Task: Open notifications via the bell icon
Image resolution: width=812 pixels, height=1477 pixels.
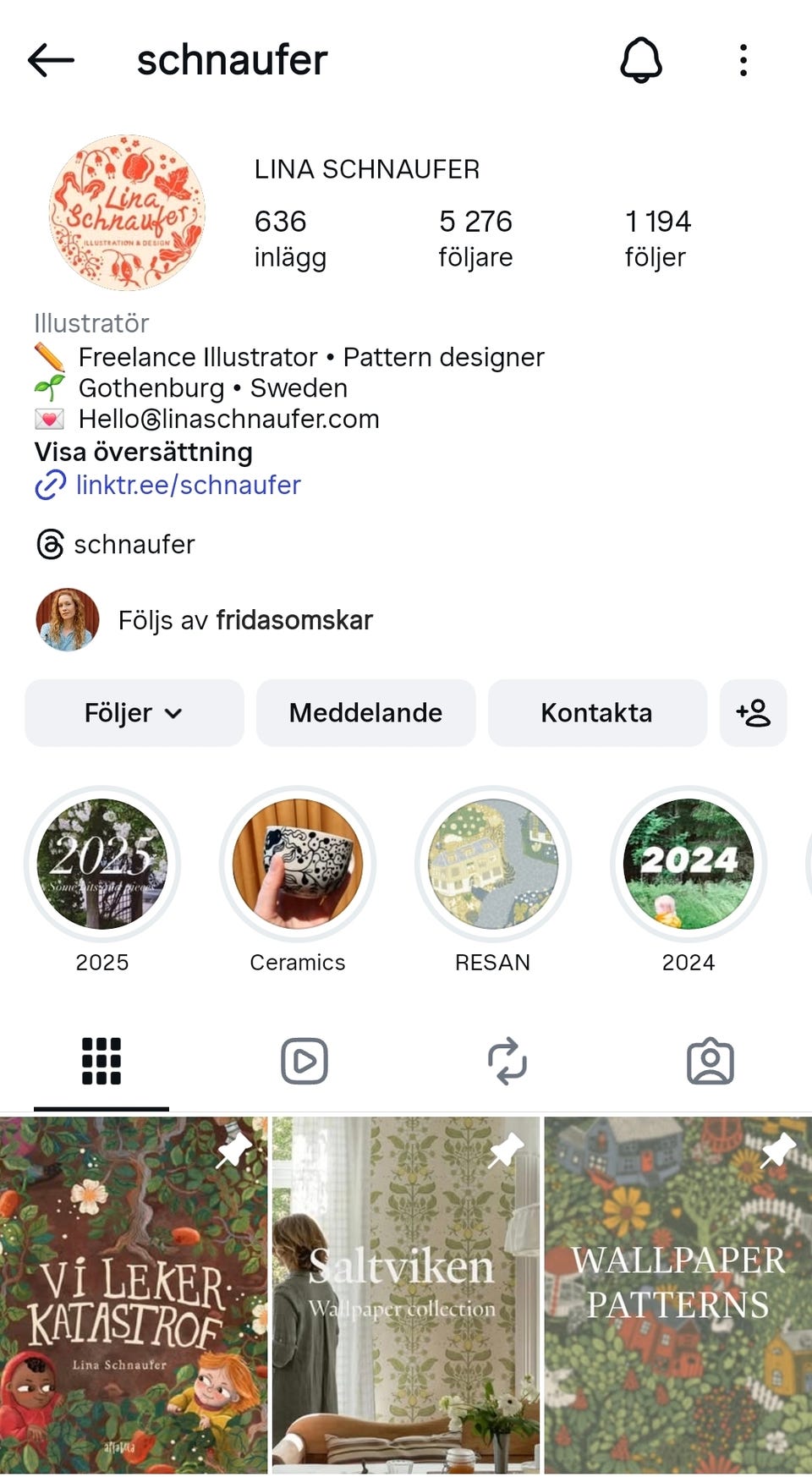Action: click(643, 59)
